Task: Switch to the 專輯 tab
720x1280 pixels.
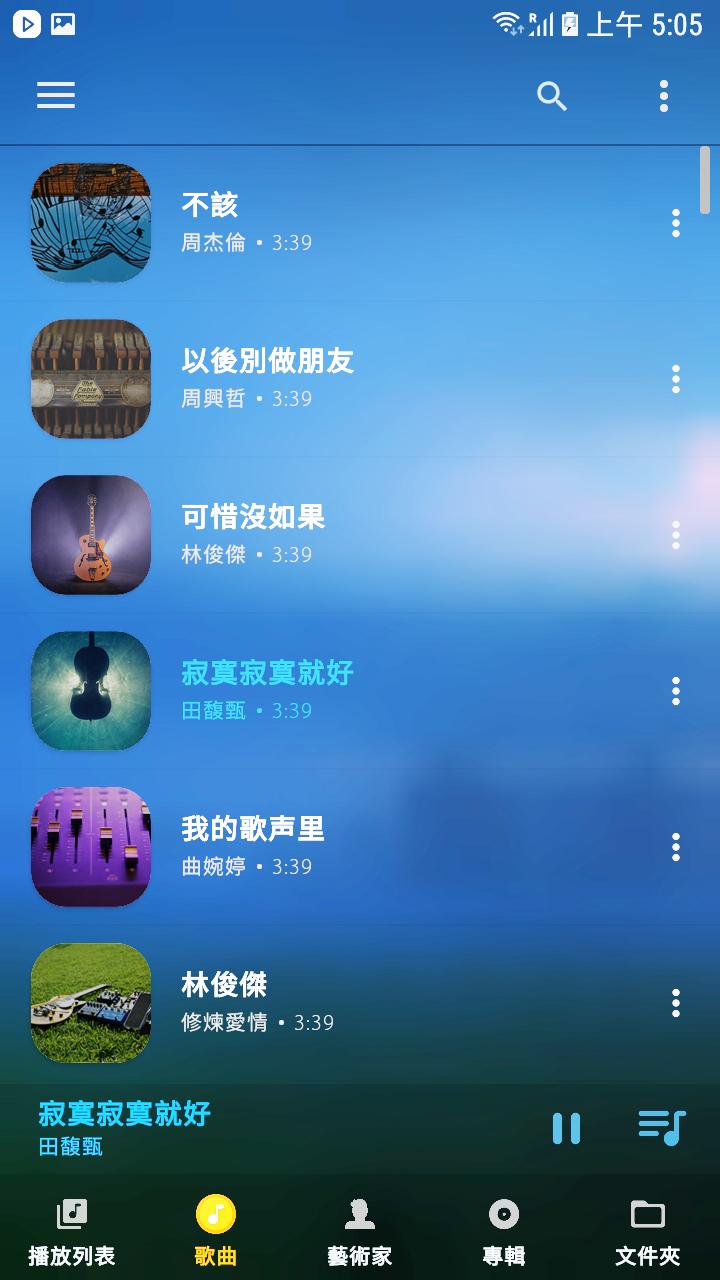Action: point(504,1232)
